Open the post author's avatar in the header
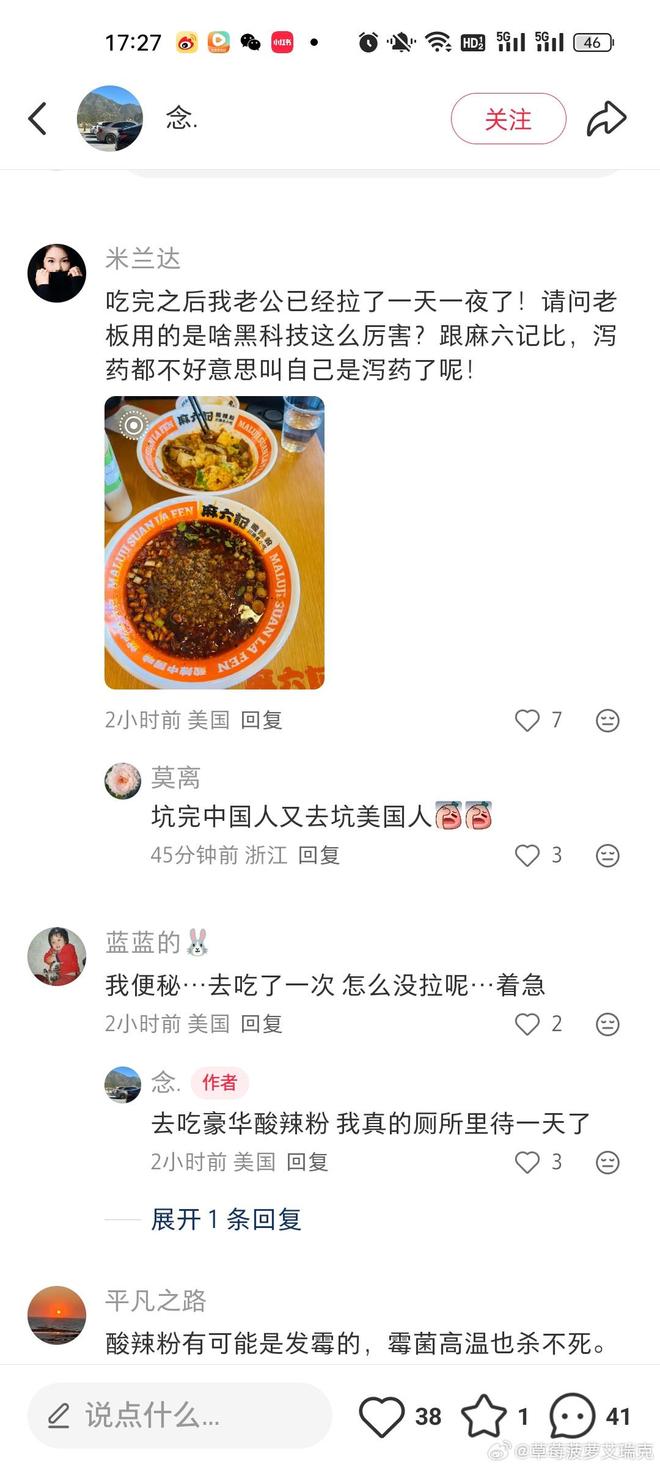Viewport: 660px width, 1467px height. pos(110,119)
